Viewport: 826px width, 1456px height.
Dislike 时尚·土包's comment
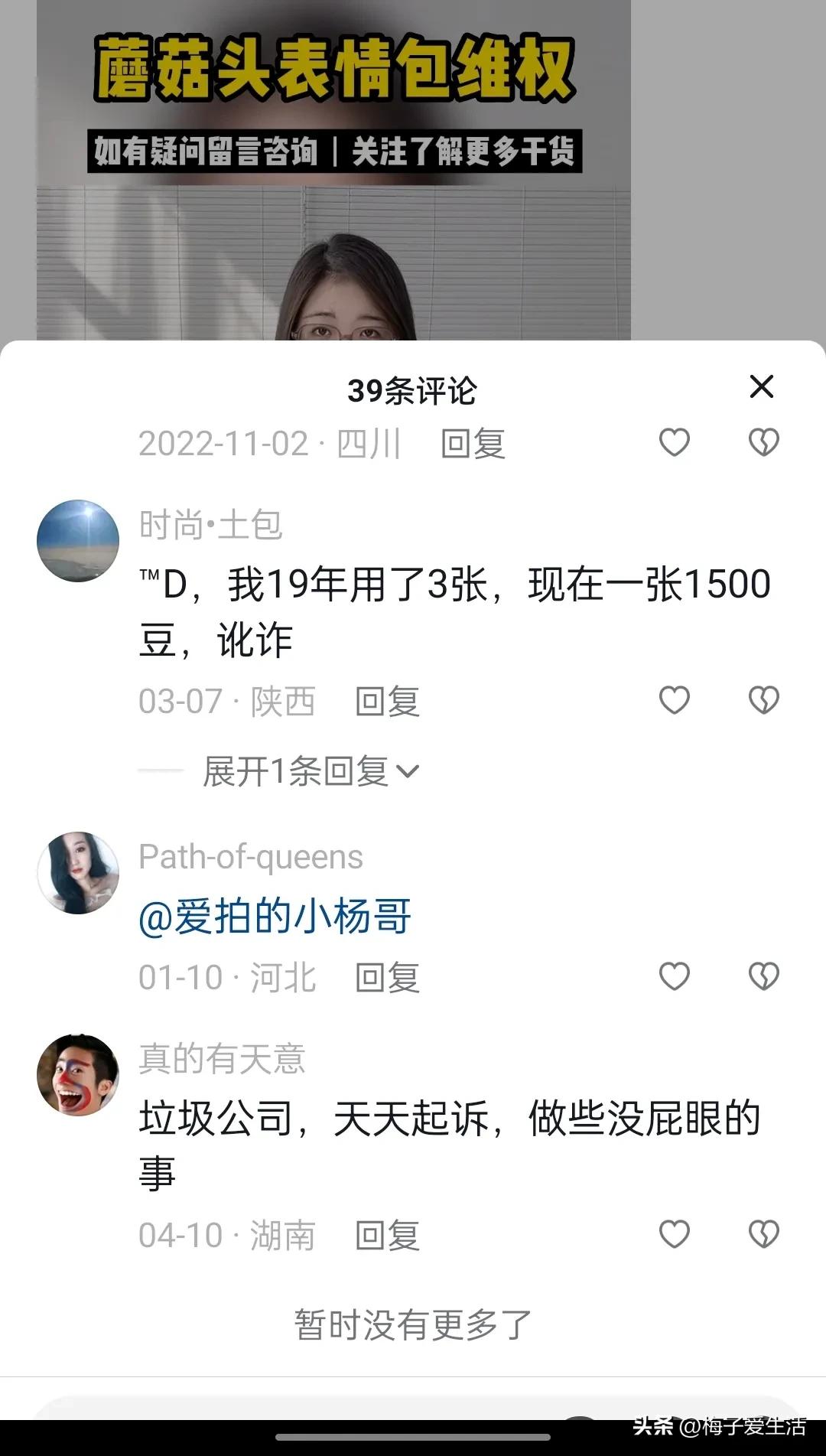[763, 700]
